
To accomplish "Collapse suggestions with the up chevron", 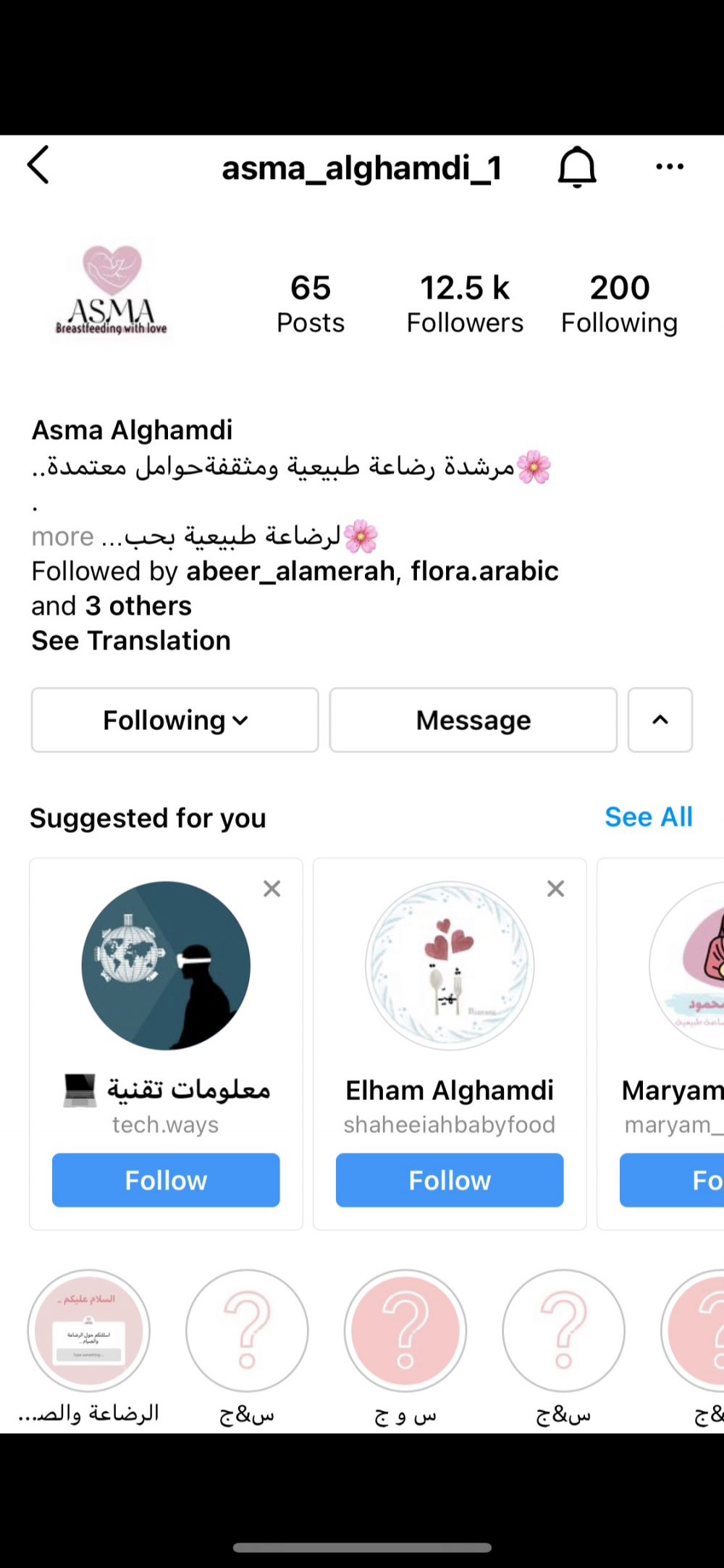I will pyautogui.click(x=660, y=720).
